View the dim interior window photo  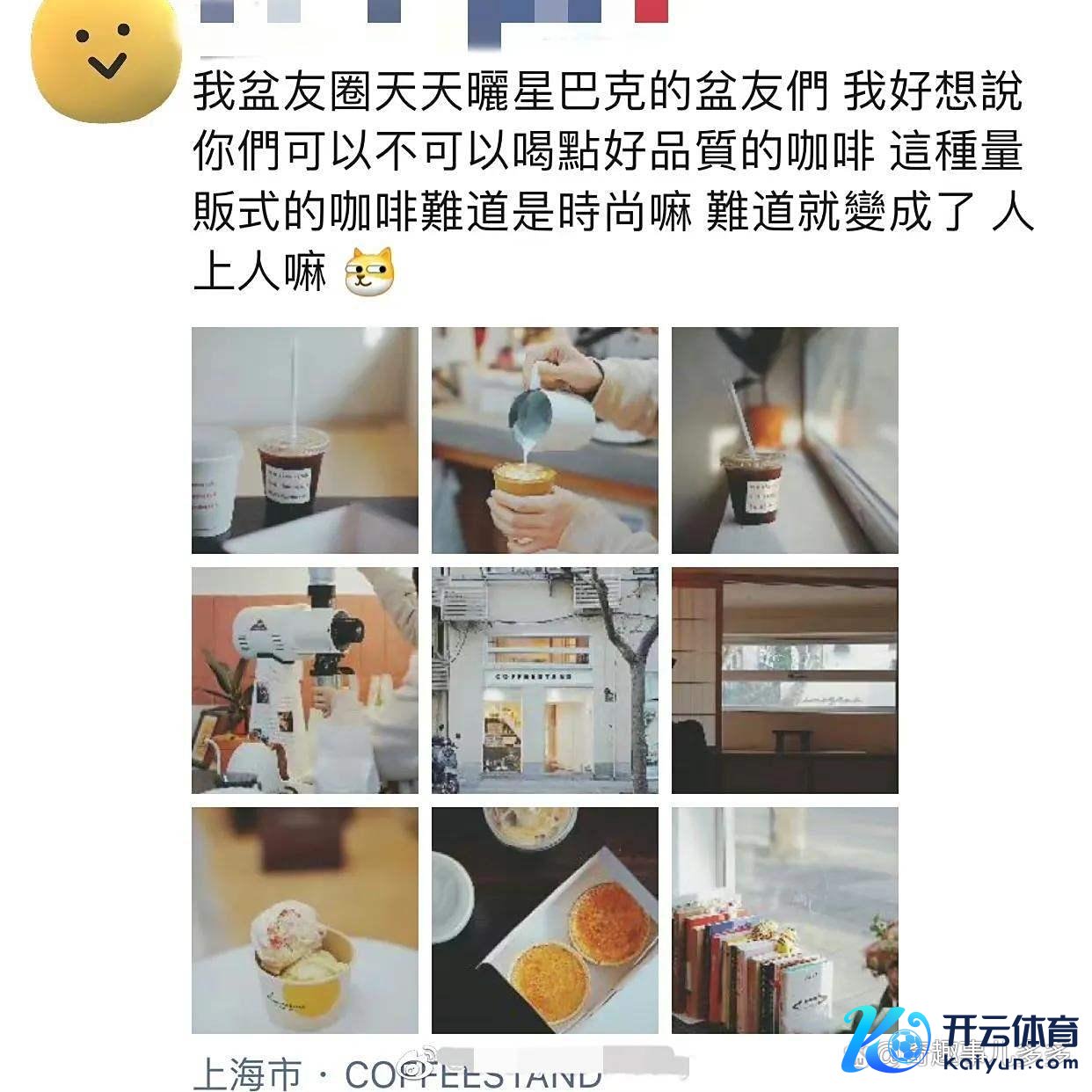784,681
